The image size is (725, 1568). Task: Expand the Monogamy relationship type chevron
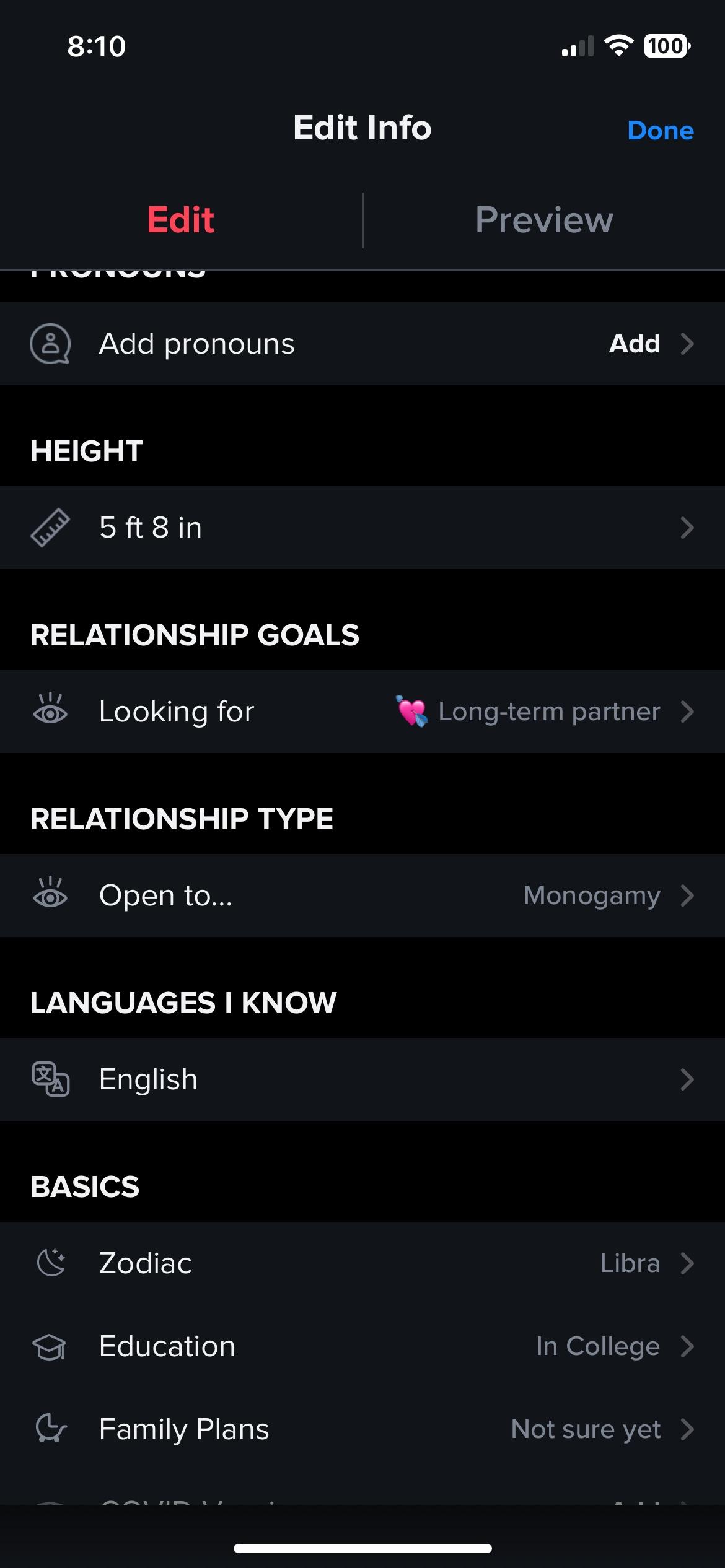(x=687, y=895)
